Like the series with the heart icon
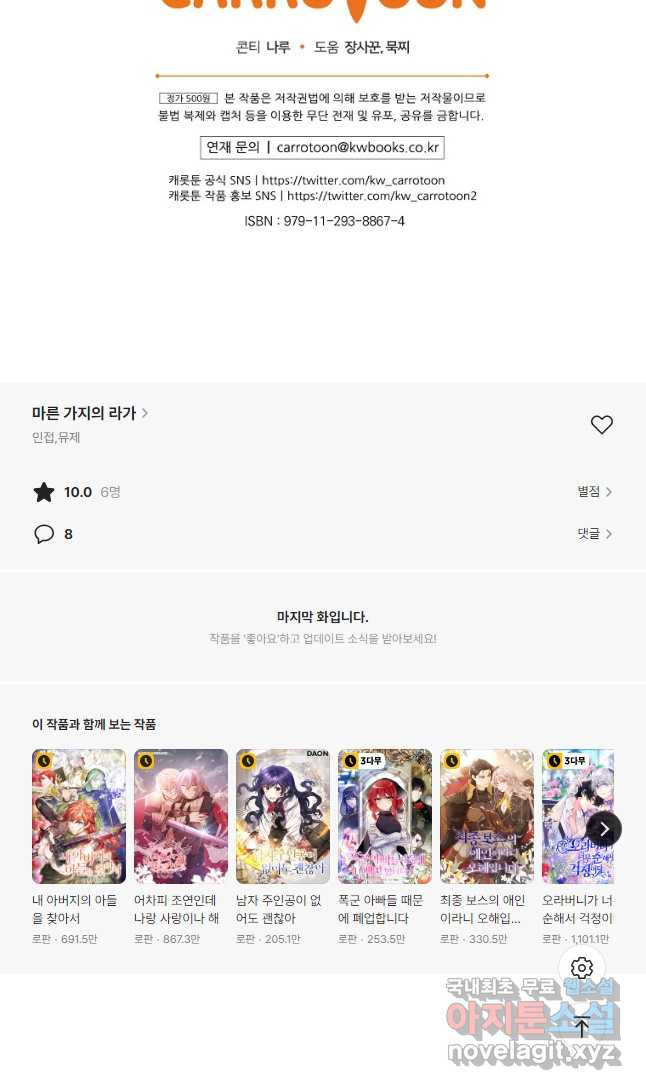The width and height of the screenshot is (646, 1090). pyautogui.click(x=601, y=424)
